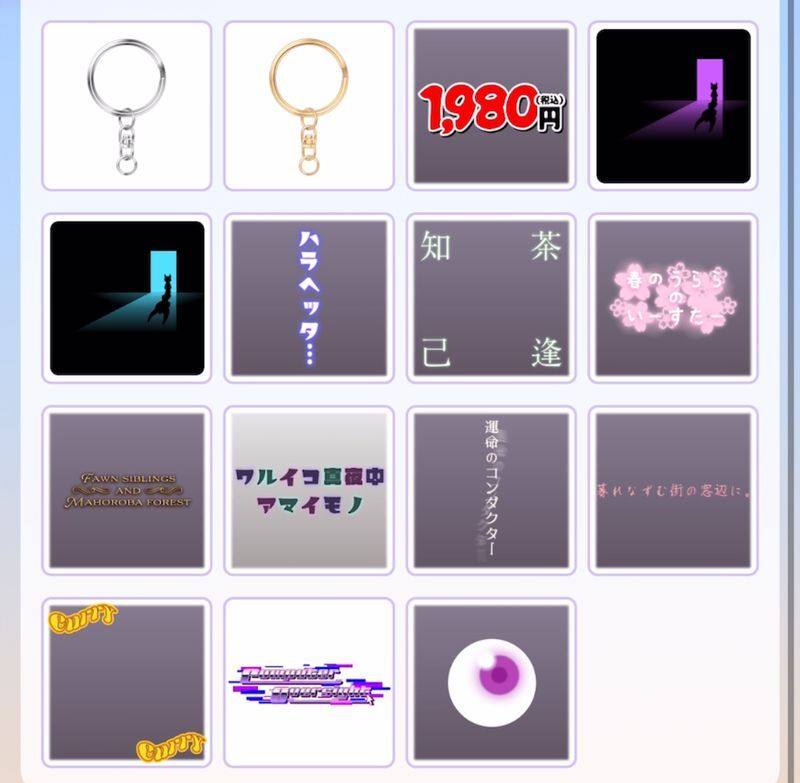Choose the purple eyeball sticker
The image size is (800, 783).
click(491, 682)
